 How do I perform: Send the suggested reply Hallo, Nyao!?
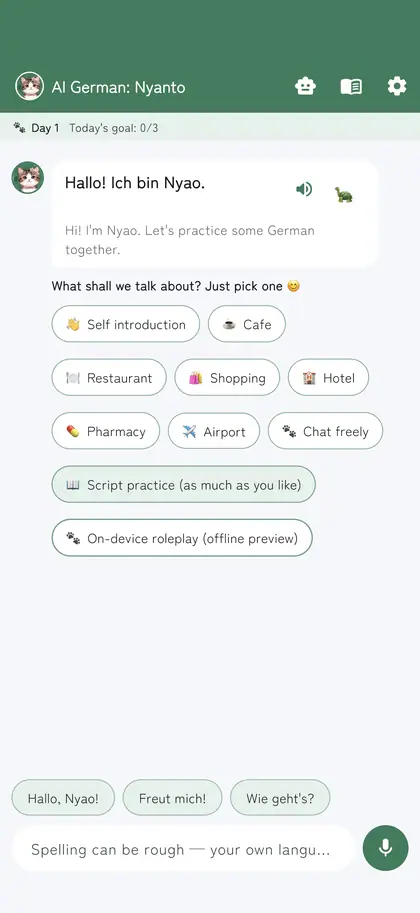coord(63,798)
